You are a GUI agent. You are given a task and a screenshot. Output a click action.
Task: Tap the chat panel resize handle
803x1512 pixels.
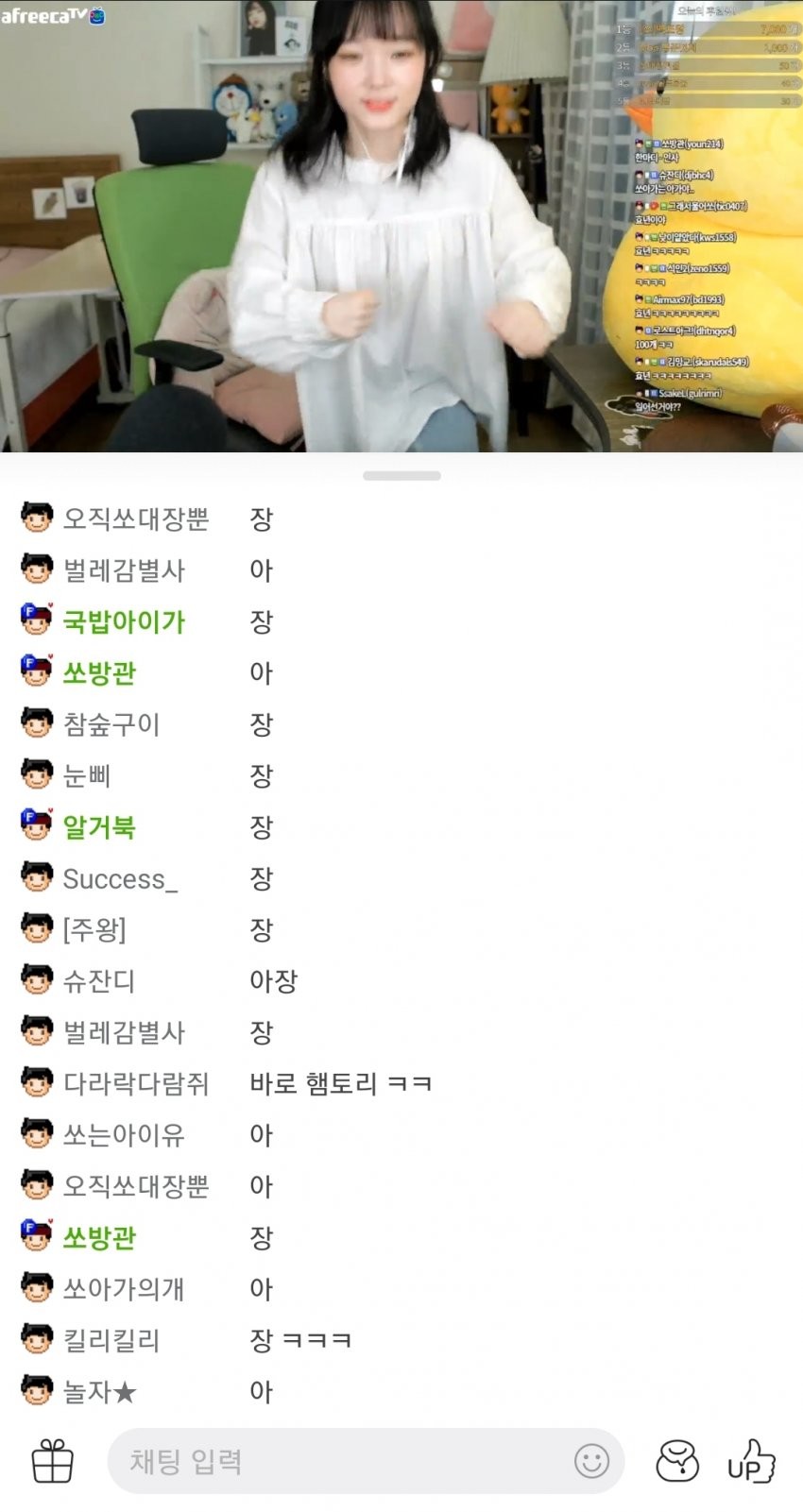pyautogui.click(x=401, y=476)
